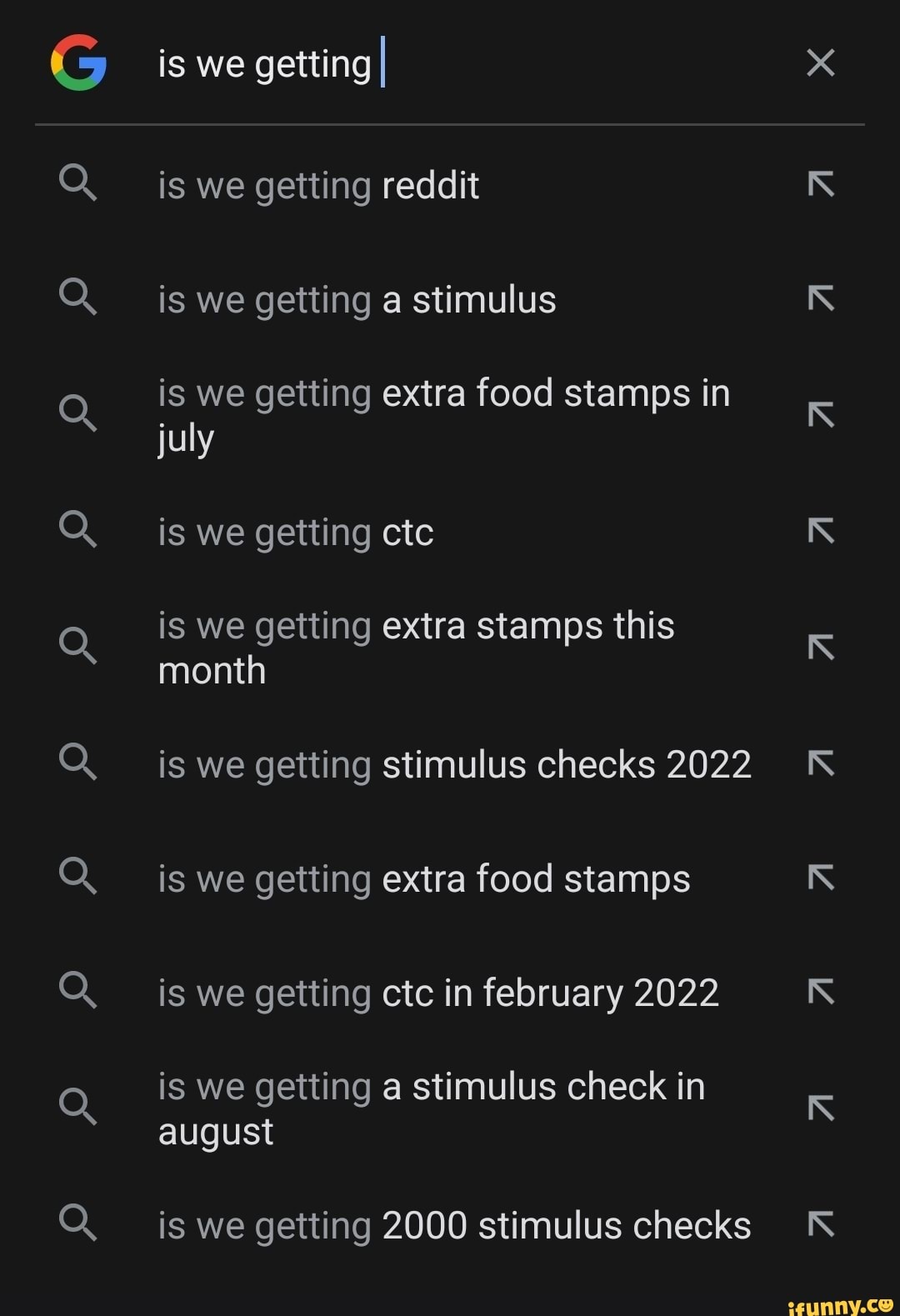Image resolution: width=900 pixels, height=1316 pixels.
Task: Insert "reddit" suggestion using its arrow icon
Action: coord(821,184)
